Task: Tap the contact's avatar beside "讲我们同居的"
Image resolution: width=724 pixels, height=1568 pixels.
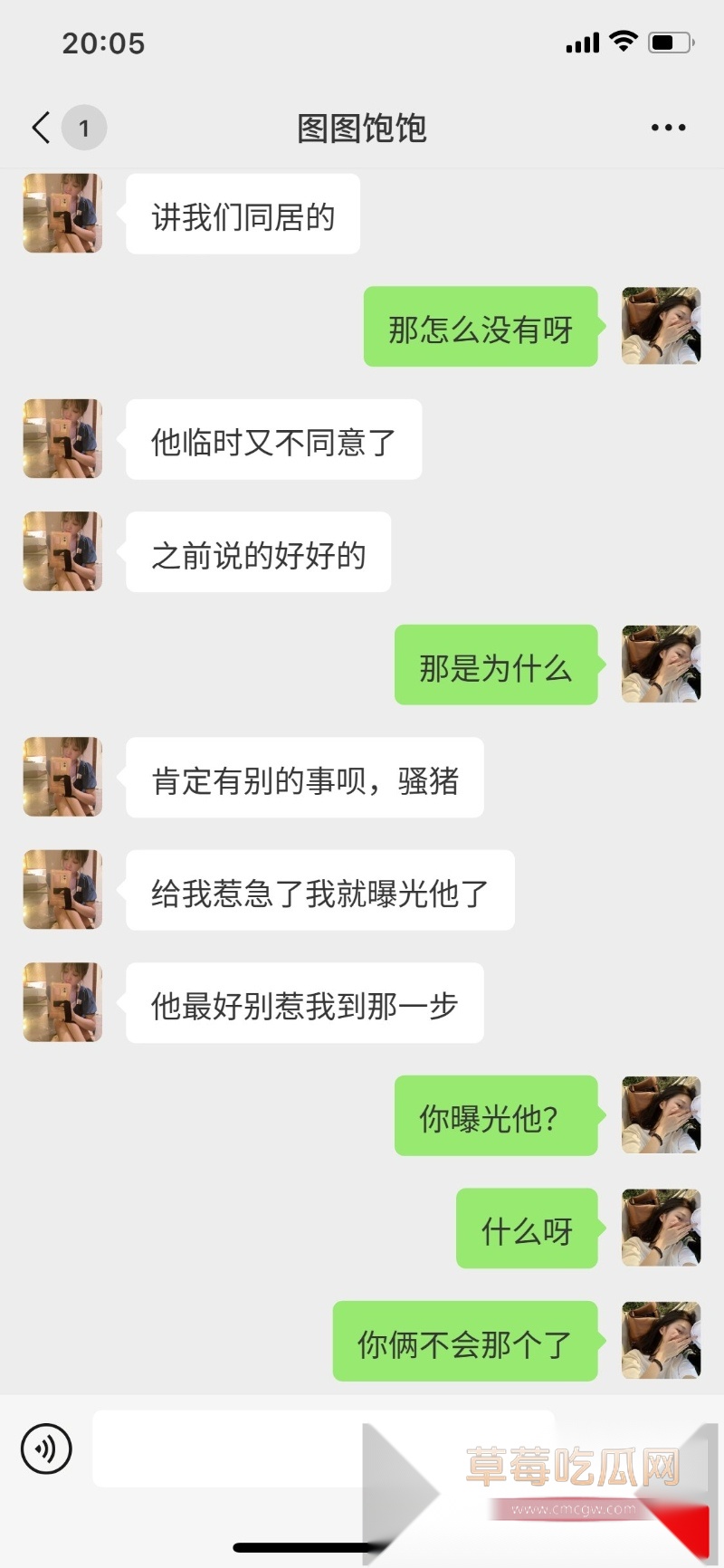Action: [62, 214]
